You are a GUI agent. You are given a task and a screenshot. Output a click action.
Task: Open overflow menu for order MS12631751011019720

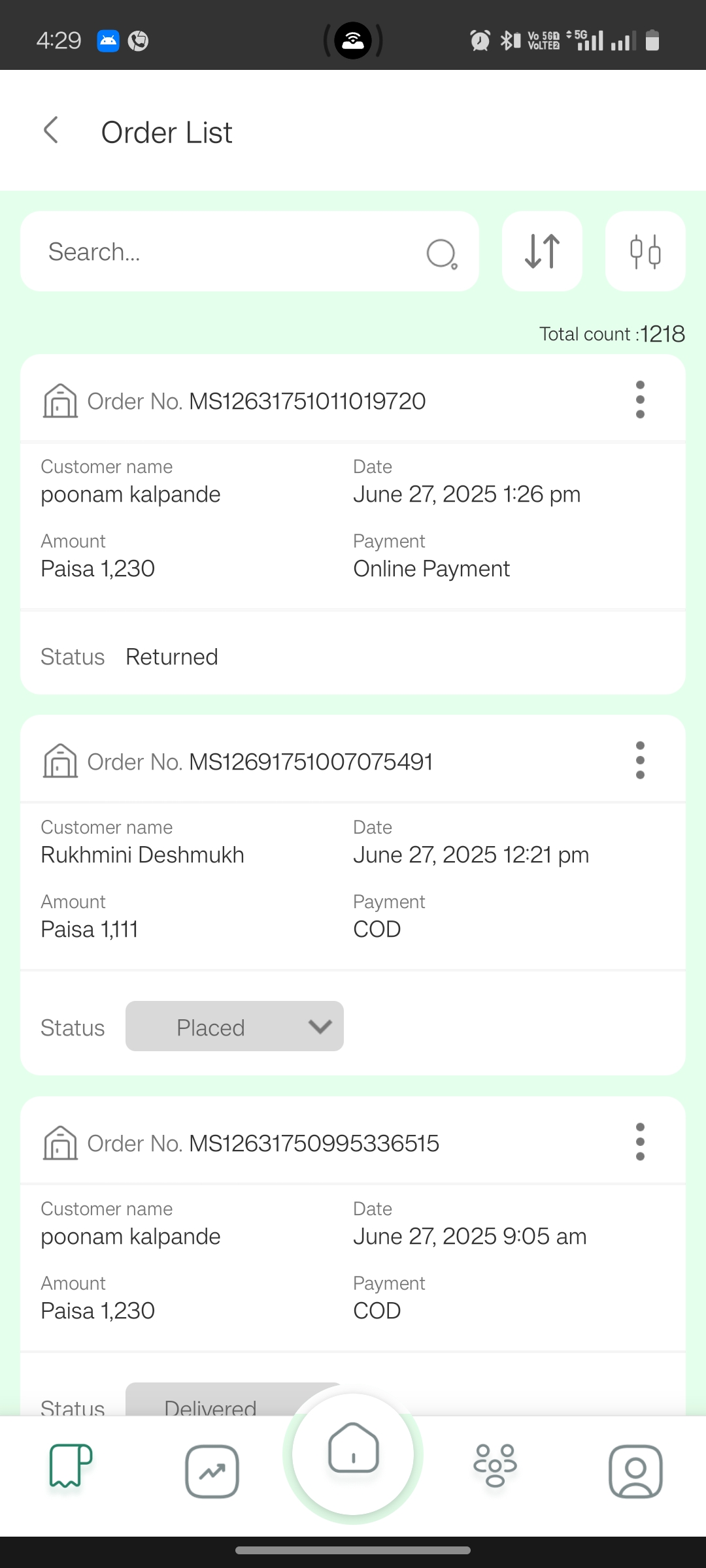[640, 400]
